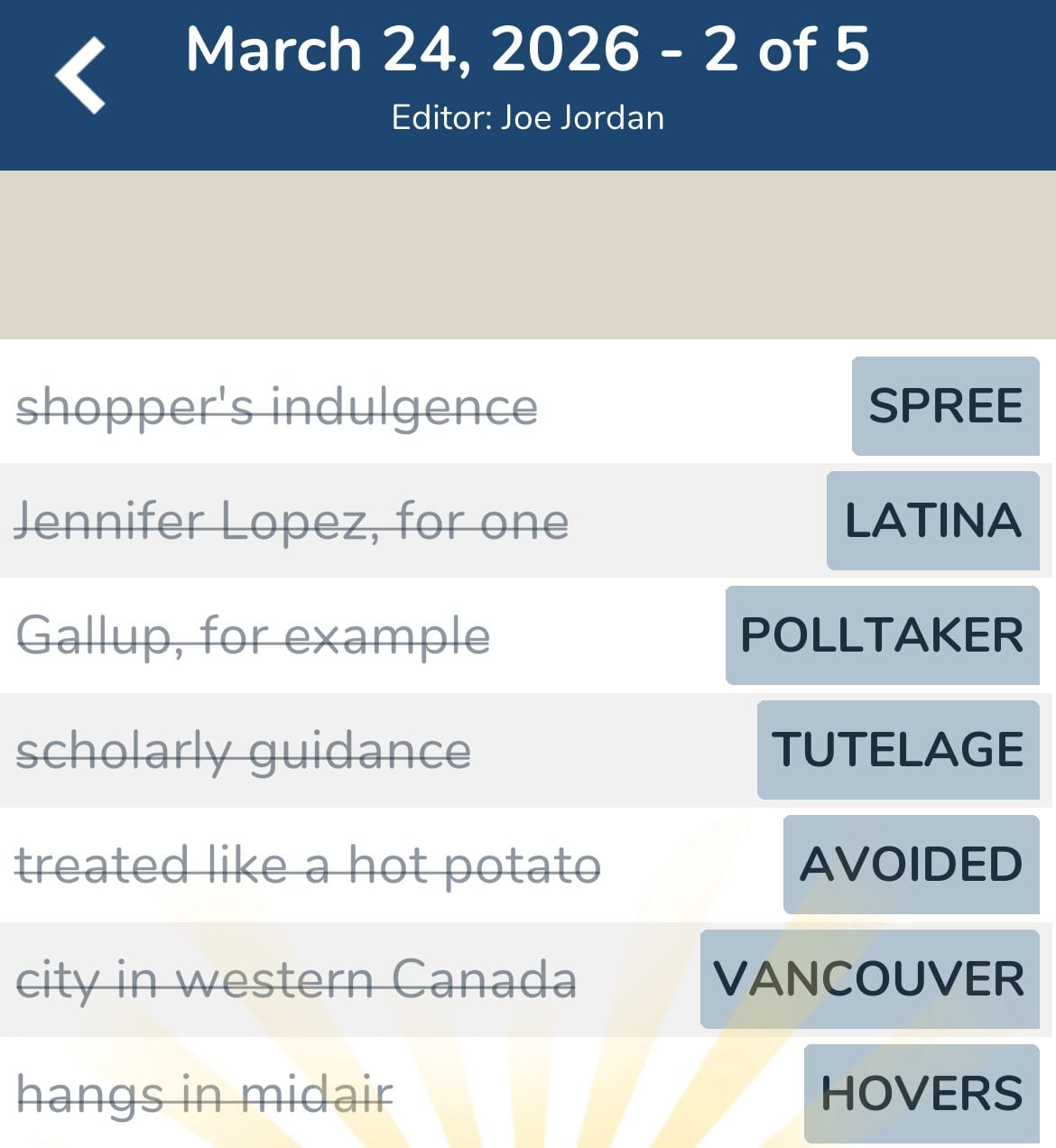Image resolution: width=1056 pixels, height=1148 pixels.
Task: Tap the AVOIDED answer tile
Action: tap(910, 865)
